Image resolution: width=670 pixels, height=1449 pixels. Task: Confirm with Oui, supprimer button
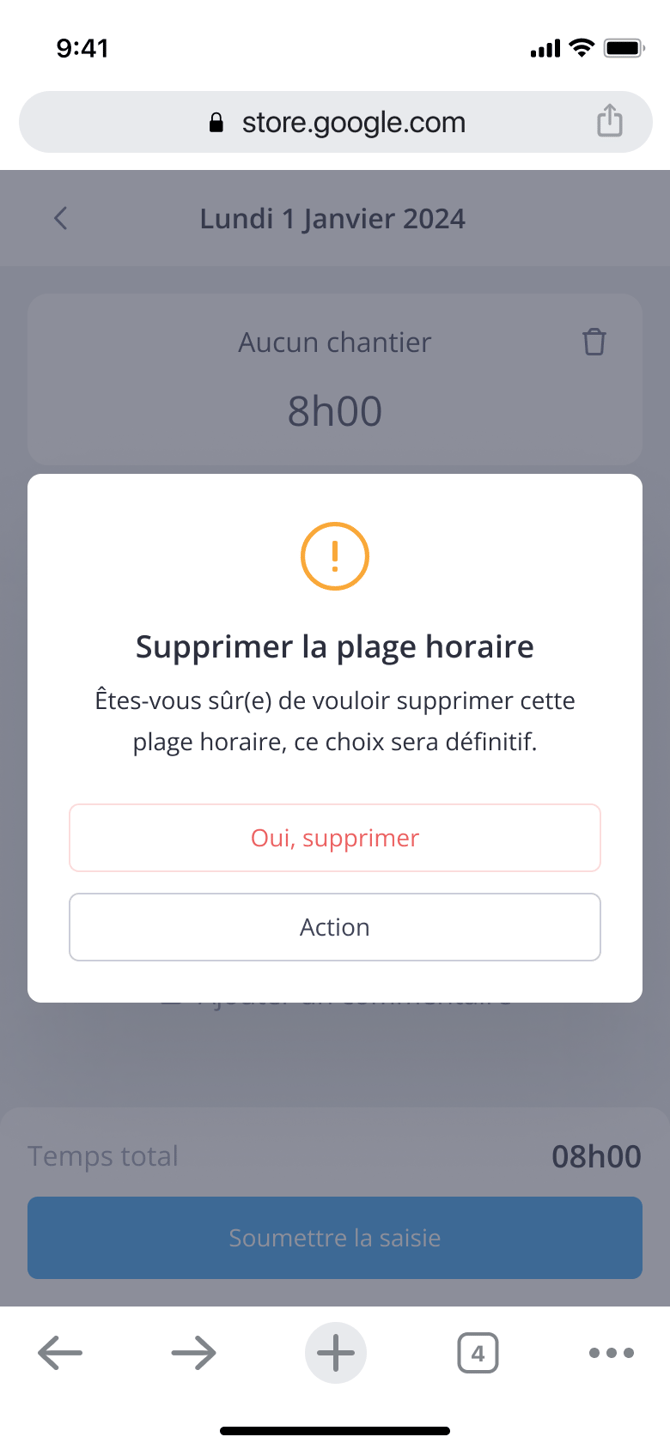[334, 837]
